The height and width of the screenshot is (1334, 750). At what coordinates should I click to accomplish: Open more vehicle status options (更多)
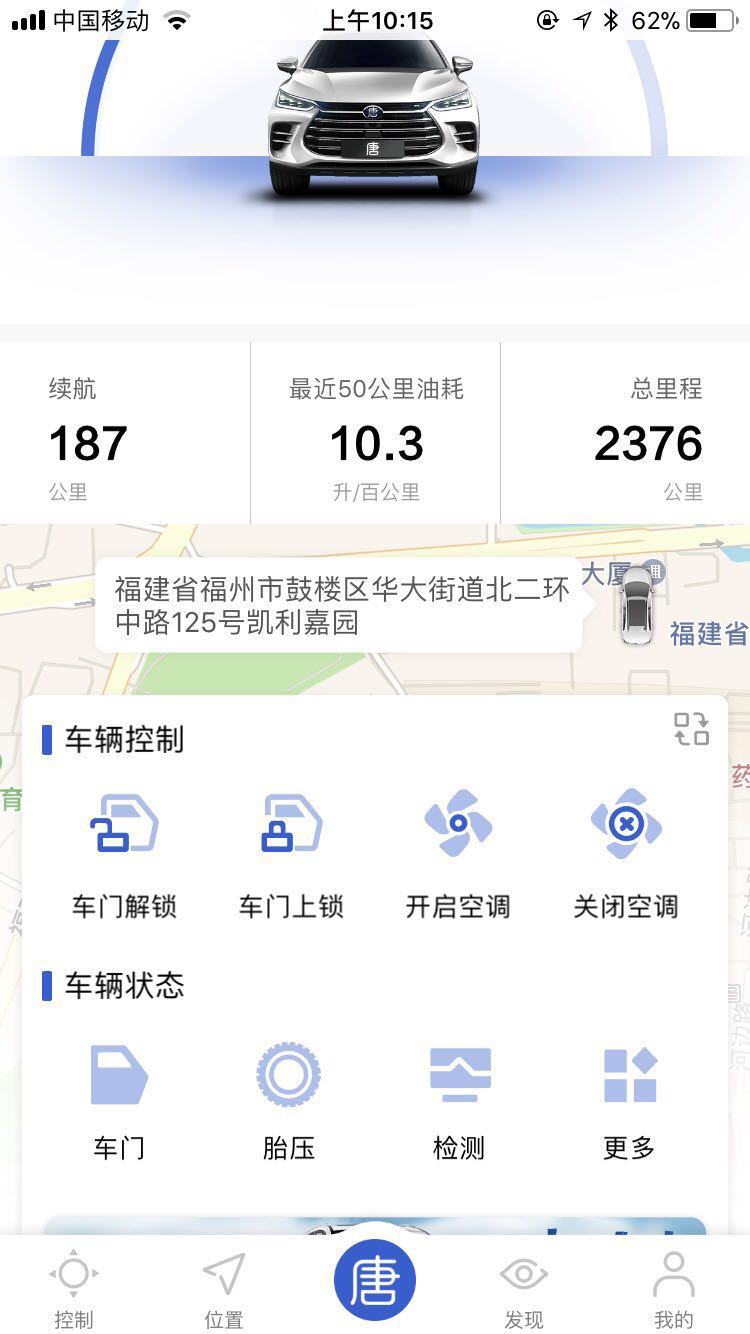pyautogui.click(x=629, y=1102)
